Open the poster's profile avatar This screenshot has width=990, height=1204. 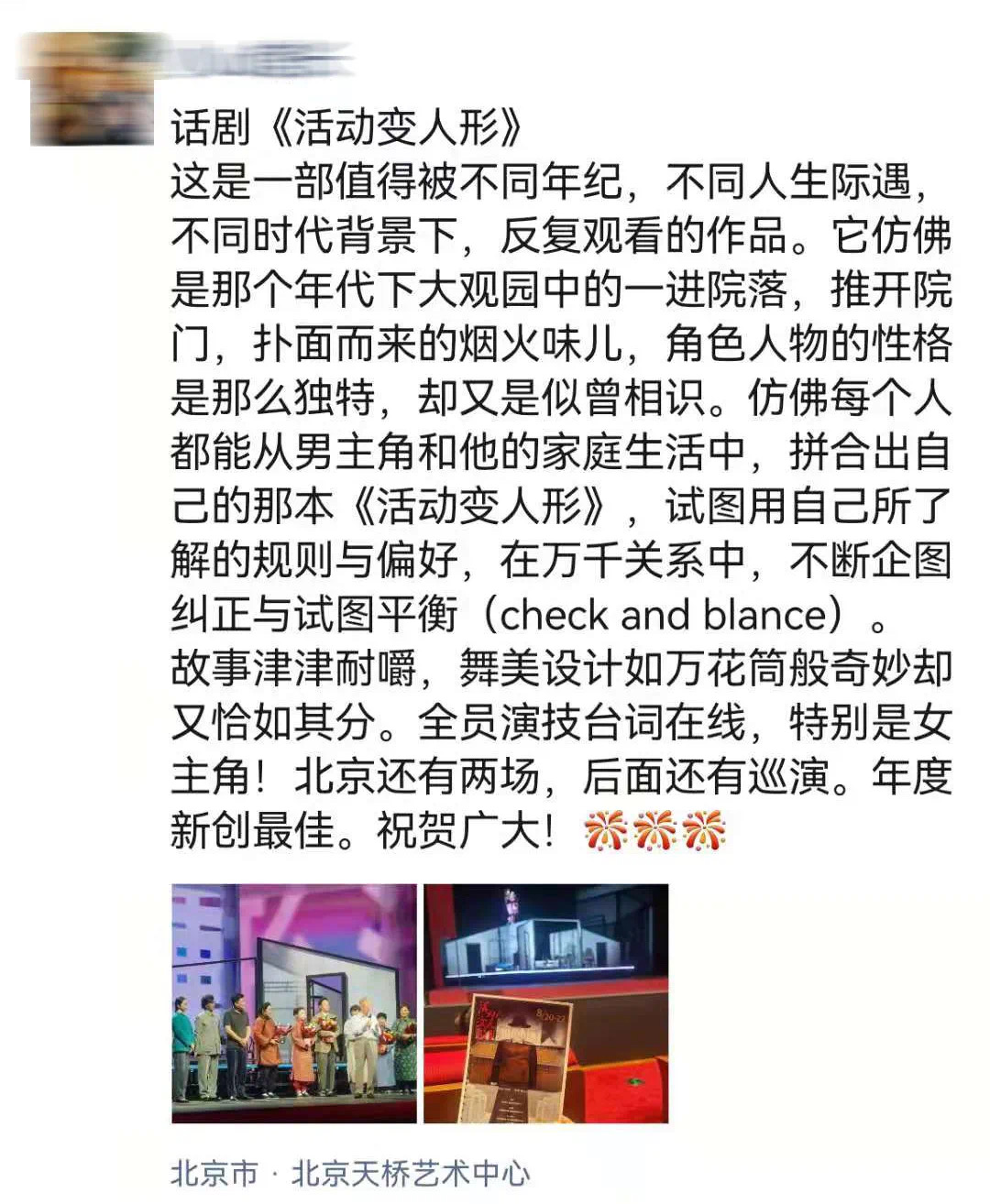click(92, 90)
